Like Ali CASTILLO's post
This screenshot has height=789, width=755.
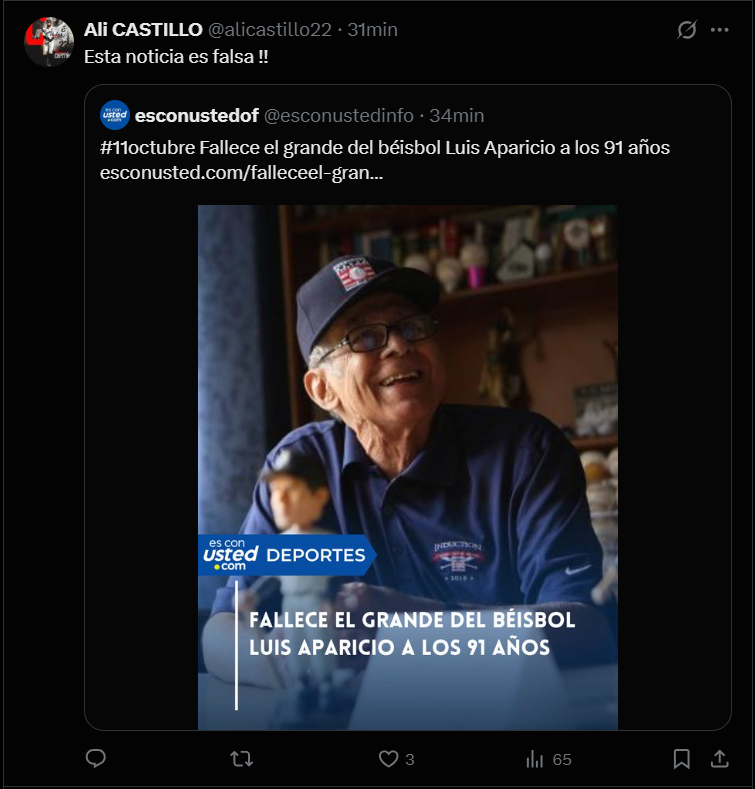pos(389,759)
